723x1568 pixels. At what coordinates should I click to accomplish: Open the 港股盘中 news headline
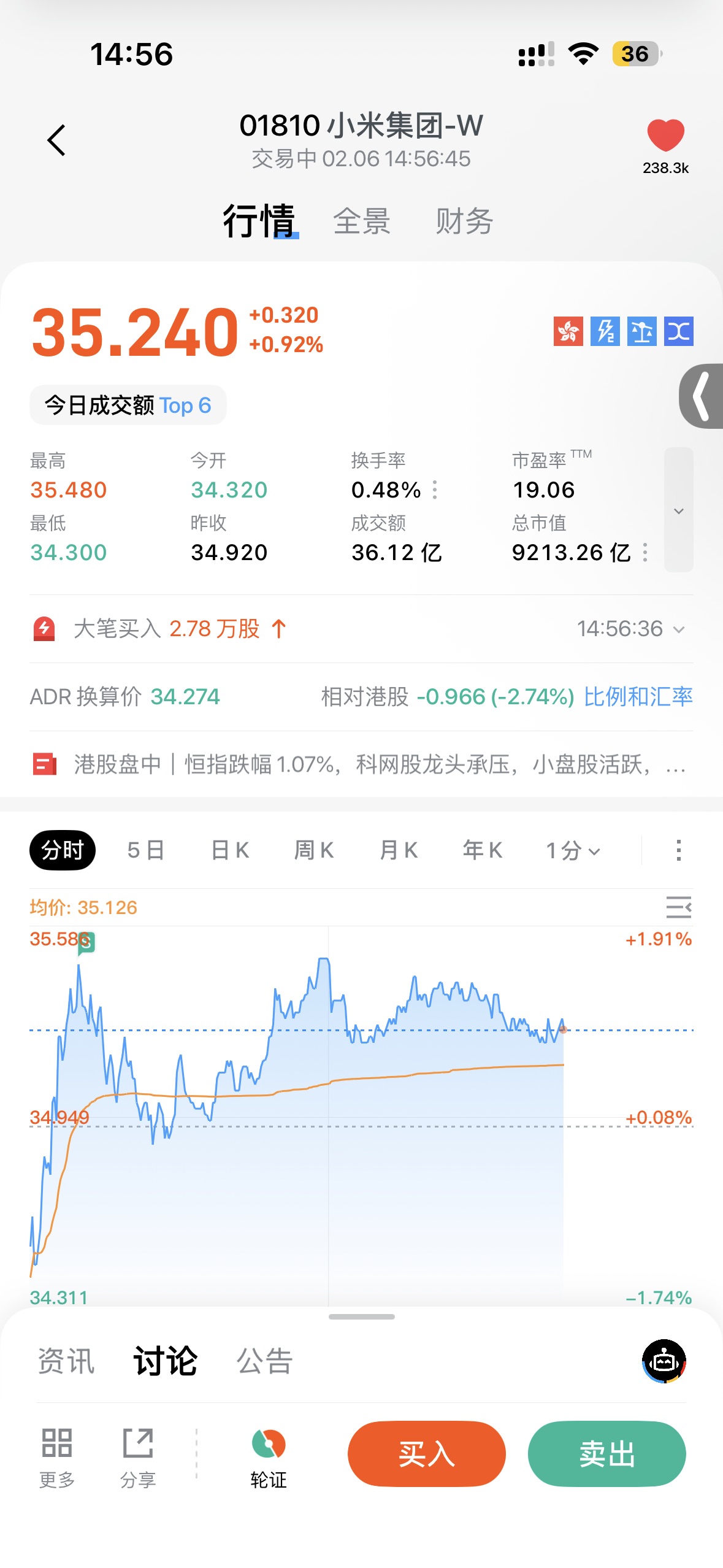click(x=361, y=765)
